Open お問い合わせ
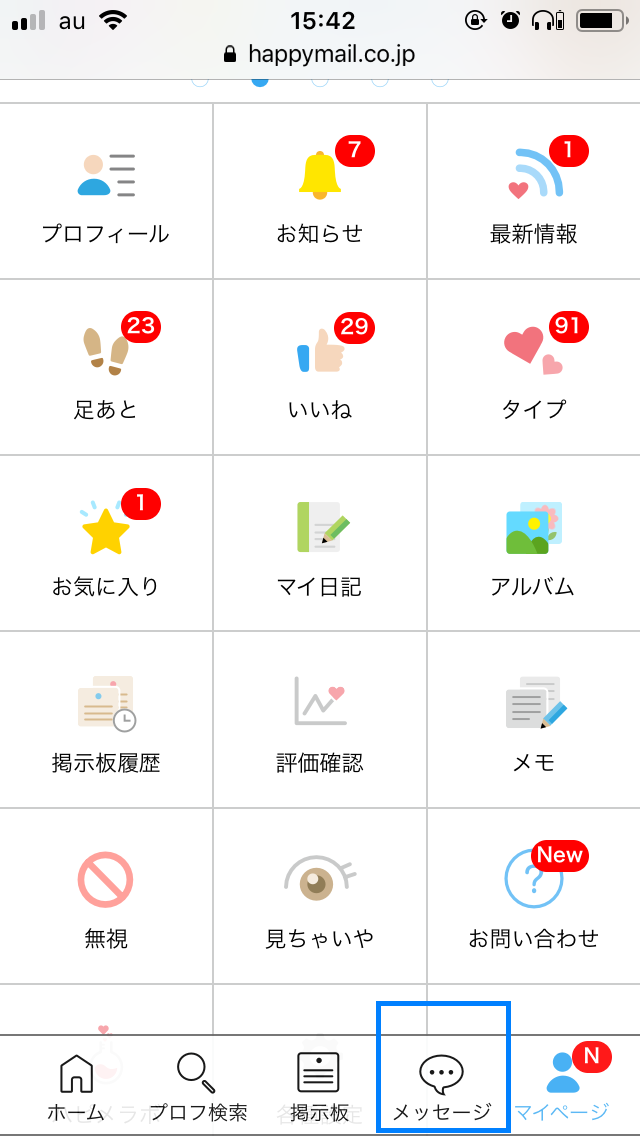The width and height of the screenshot is (640, 1136). [x=534, y=896]
